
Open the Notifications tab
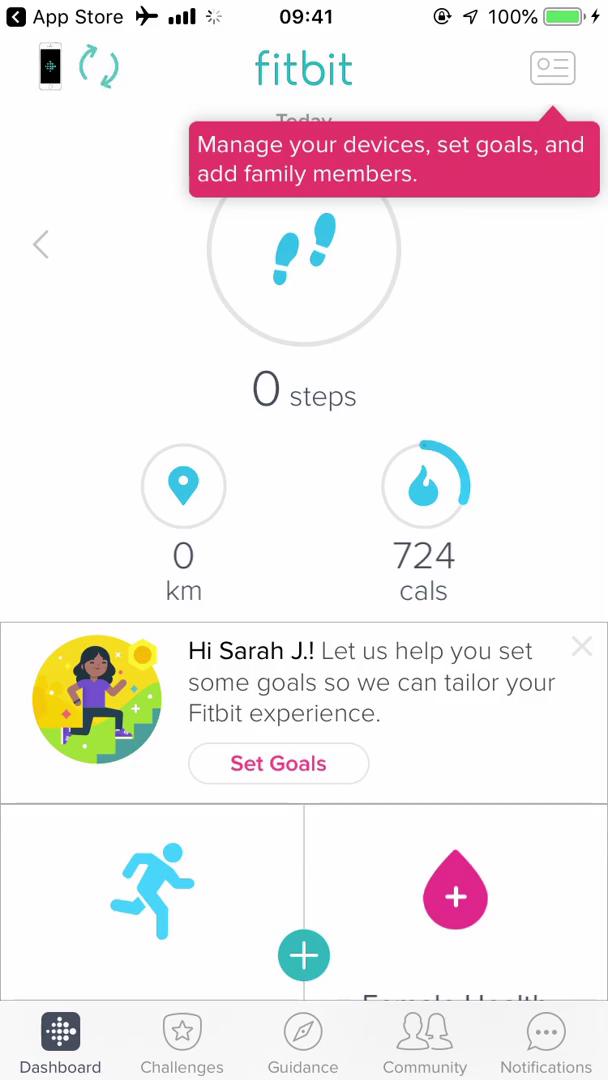546,1043
